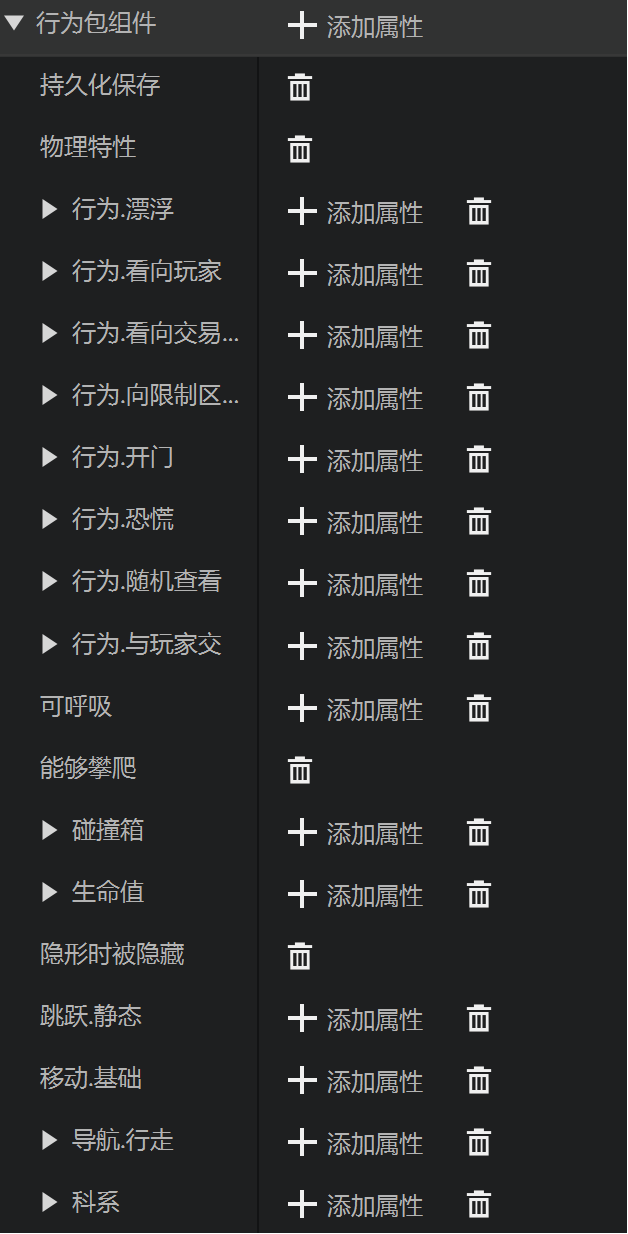Delete the 能够攀爬 component
This screenshot has width=628, height=1234.
click(x=300, y=770)
